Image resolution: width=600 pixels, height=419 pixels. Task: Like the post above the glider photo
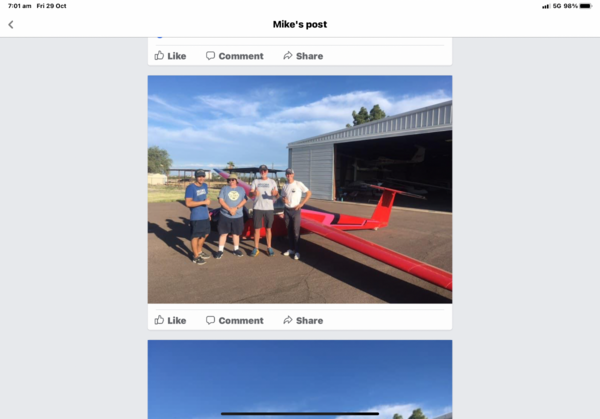point(170,56)
